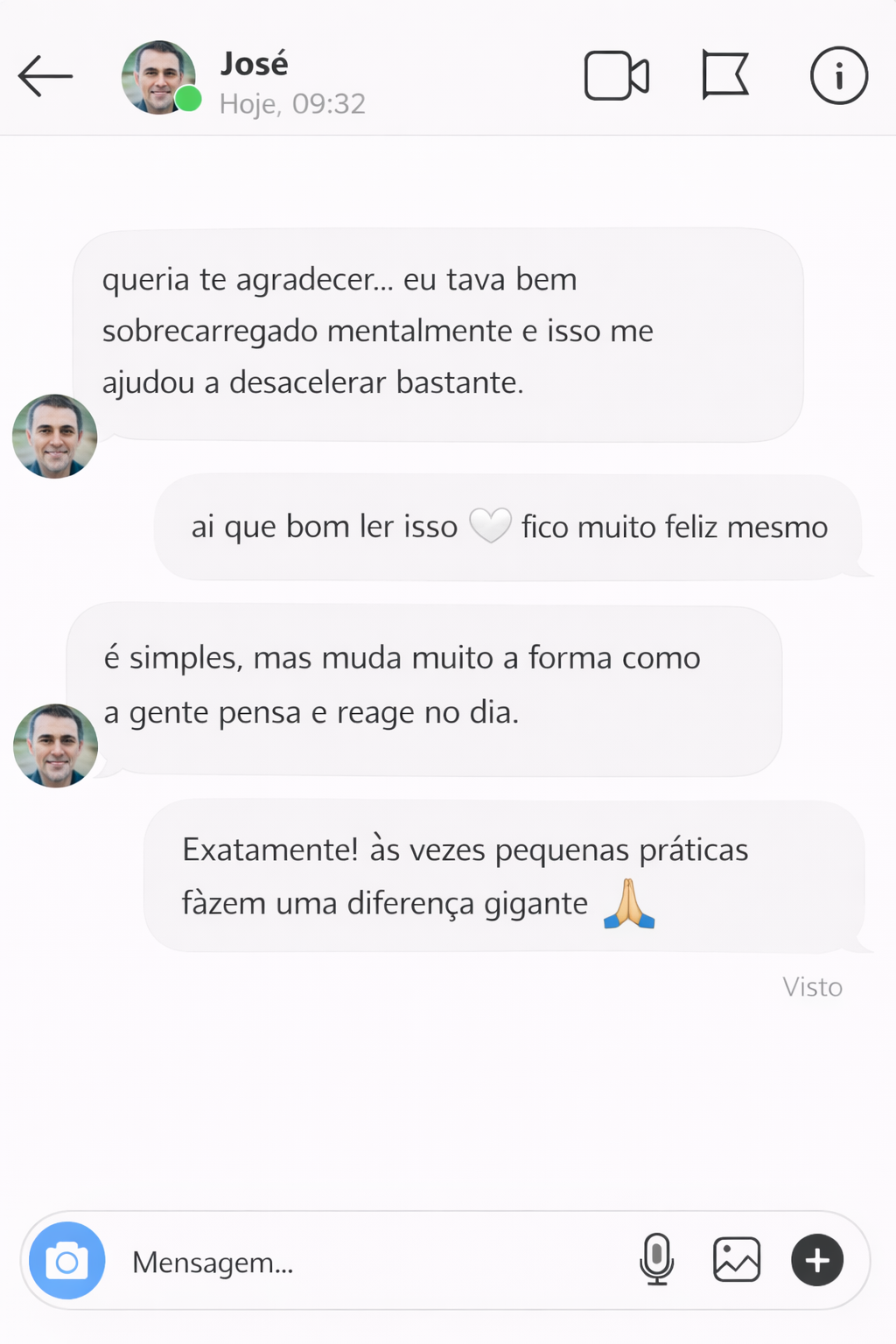The image size is (896, 1344).
Task: Select José's avatar next to his first message
Action: [x=54, y=437]
